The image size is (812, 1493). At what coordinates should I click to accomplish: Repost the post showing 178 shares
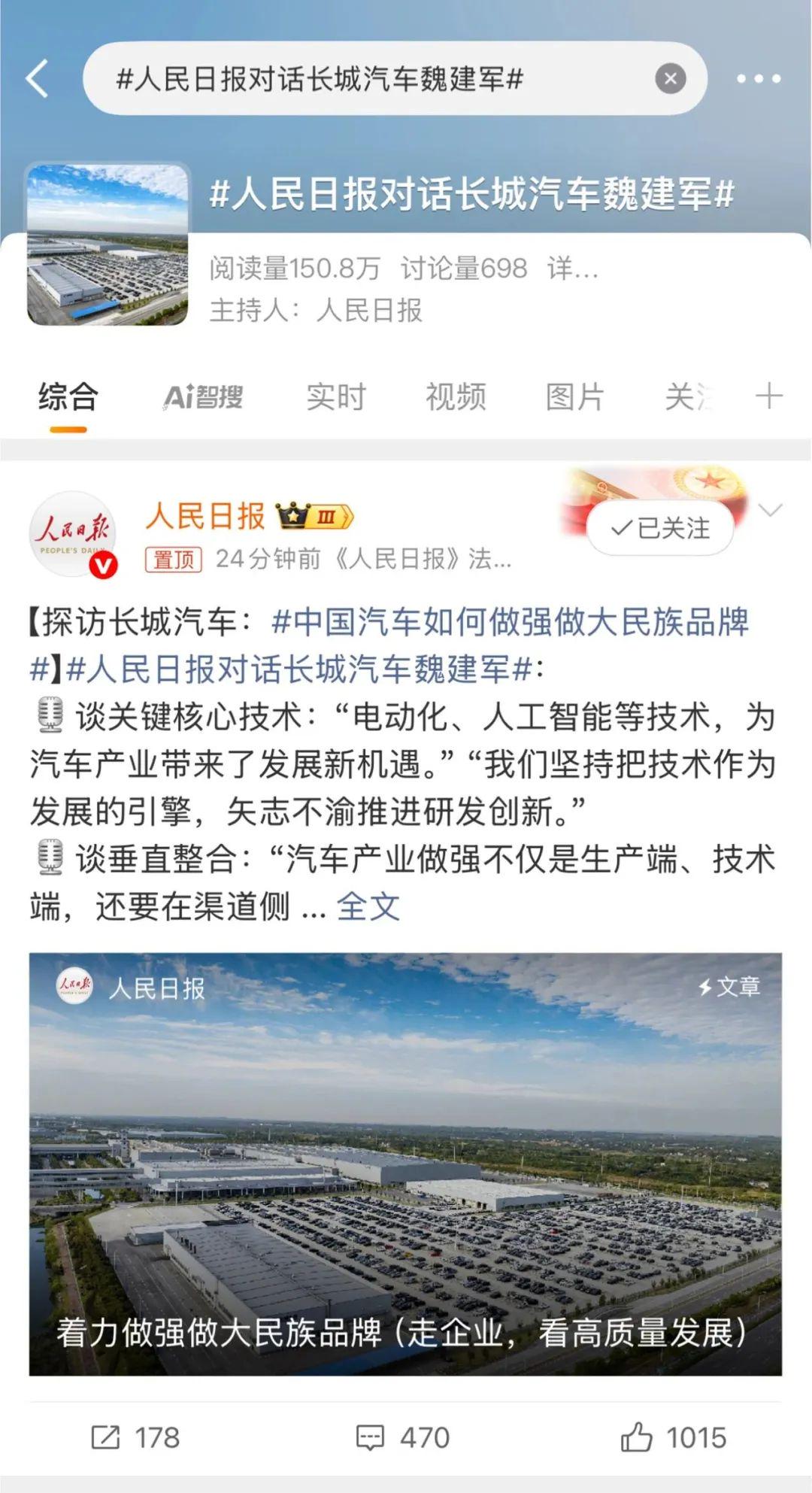click(135, 1437)
